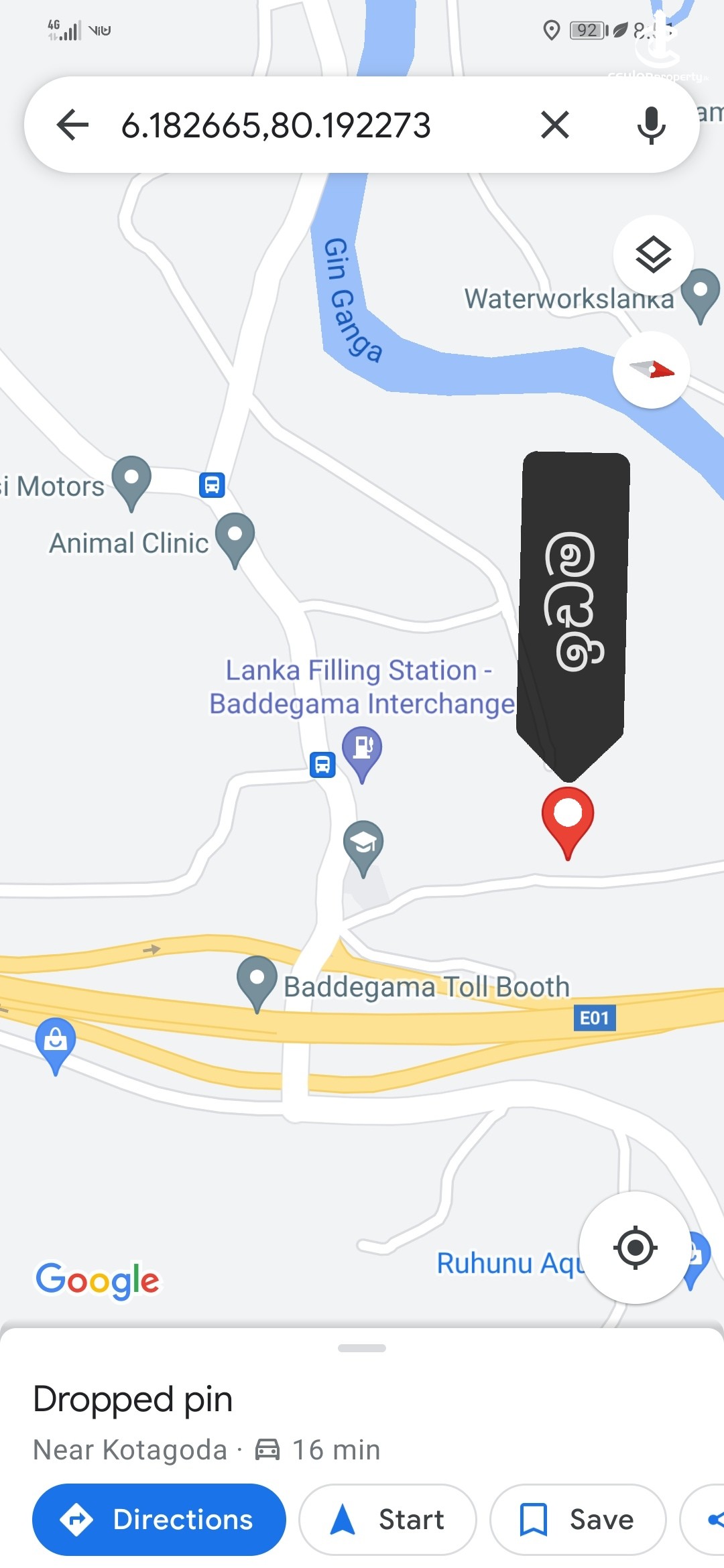Get directions to the dropped pin
The height and width of the screenshot is (1568, 724).
[159, 1519]
